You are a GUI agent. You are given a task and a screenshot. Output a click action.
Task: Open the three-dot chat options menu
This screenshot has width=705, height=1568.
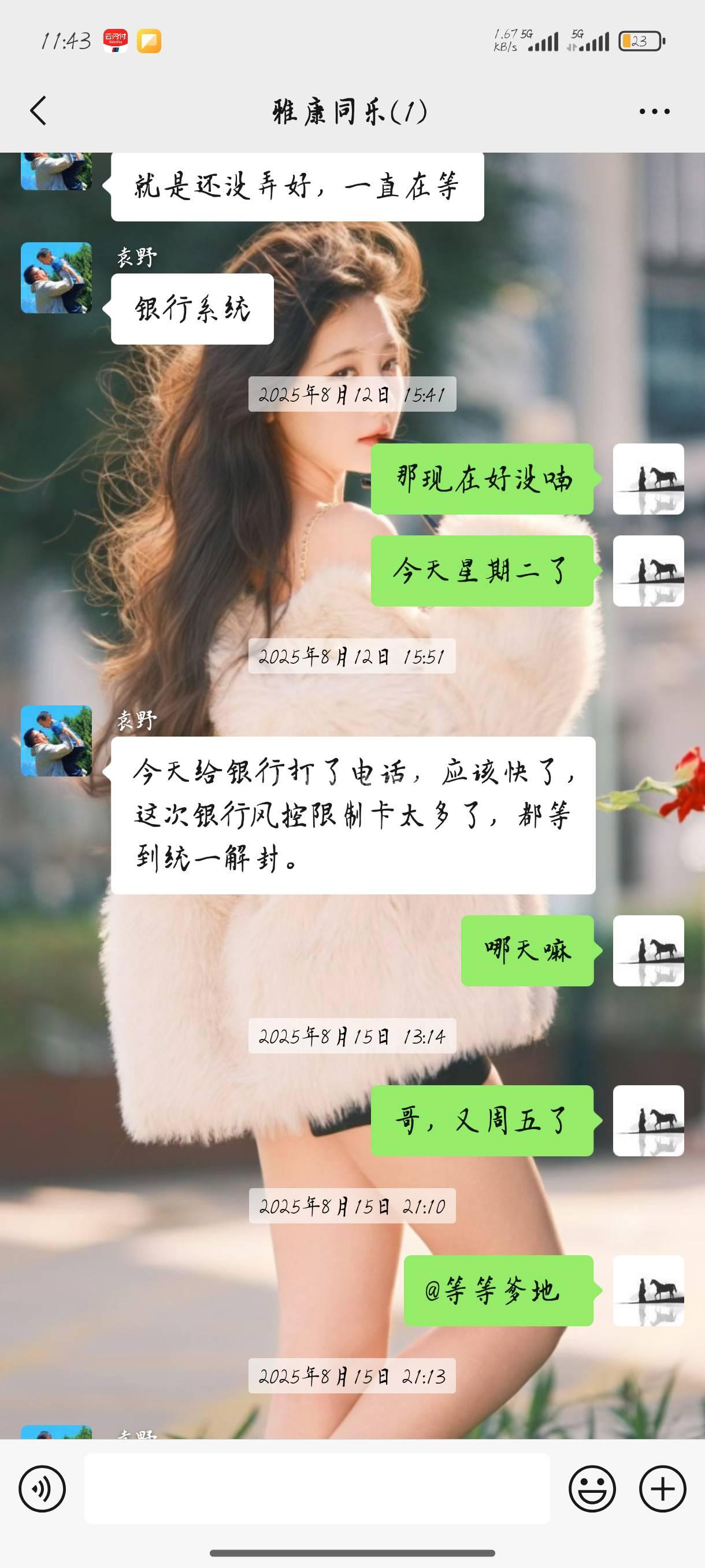tap(654, 112)
